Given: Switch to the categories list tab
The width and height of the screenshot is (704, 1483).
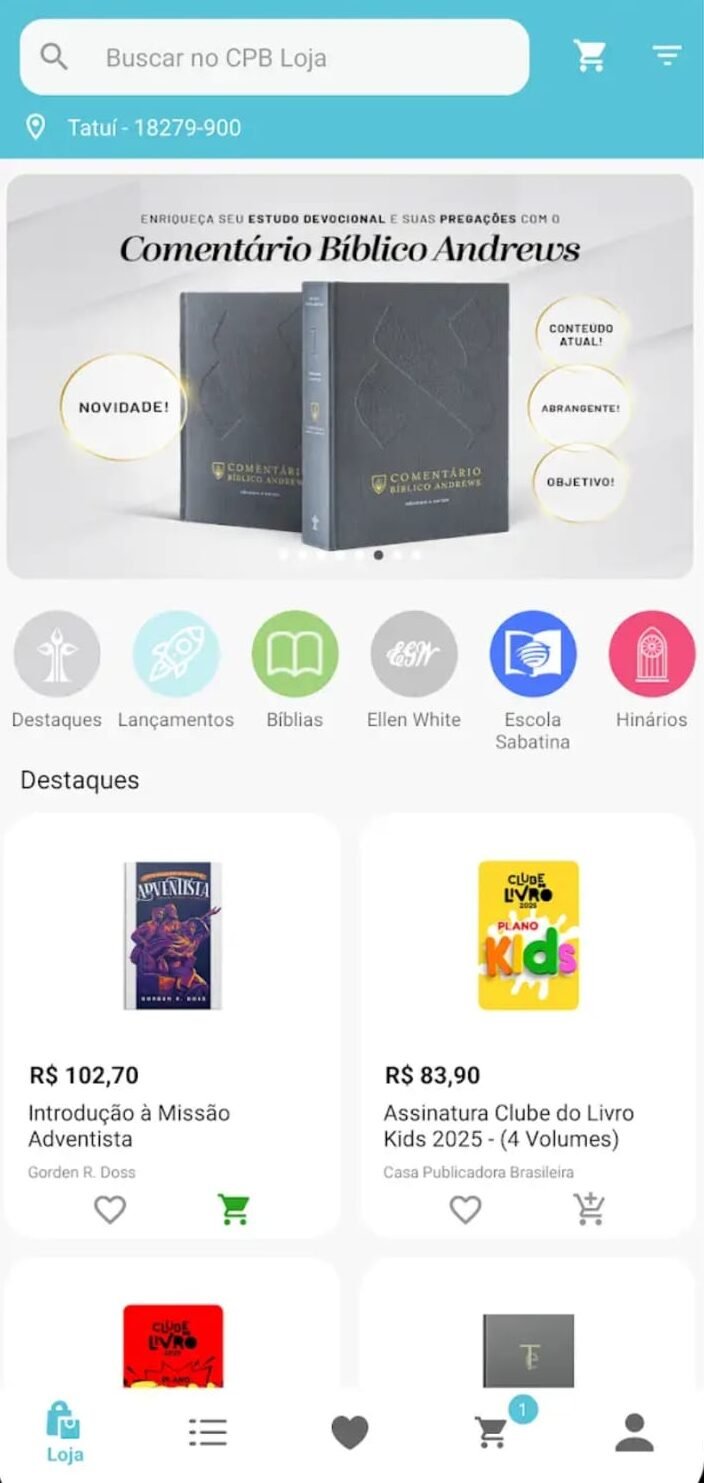Looking at the screenshot, I should 208,1433.
